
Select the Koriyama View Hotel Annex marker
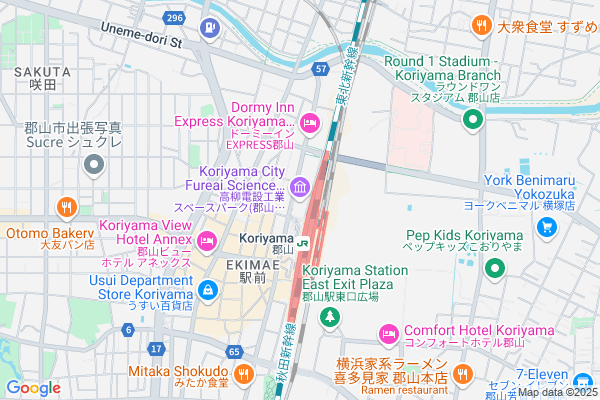(x=207, y=239)
